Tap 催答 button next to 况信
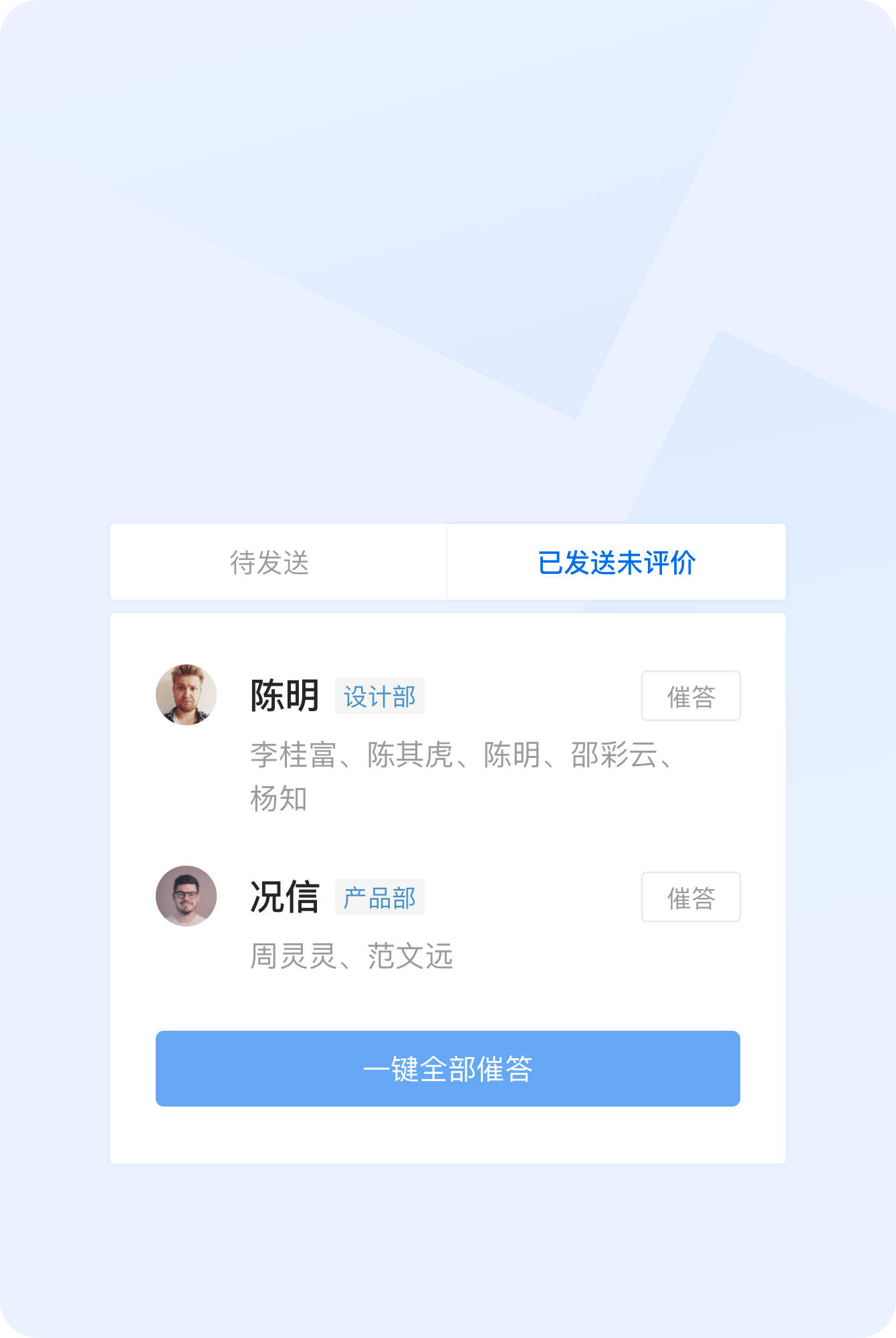Viewport: 896px width, 1338px height. [x=691, y=897]
